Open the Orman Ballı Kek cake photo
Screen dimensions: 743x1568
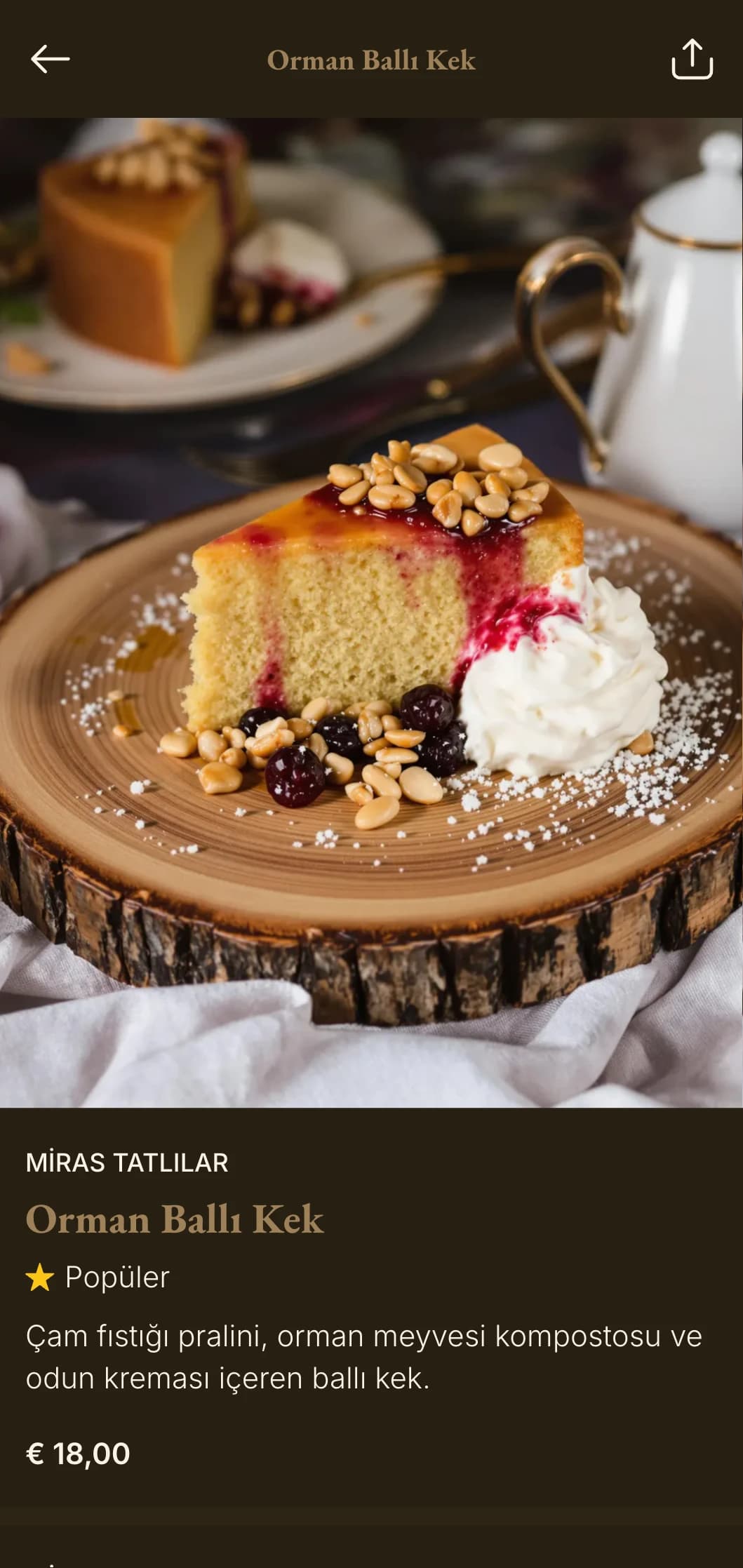[371, 612]
